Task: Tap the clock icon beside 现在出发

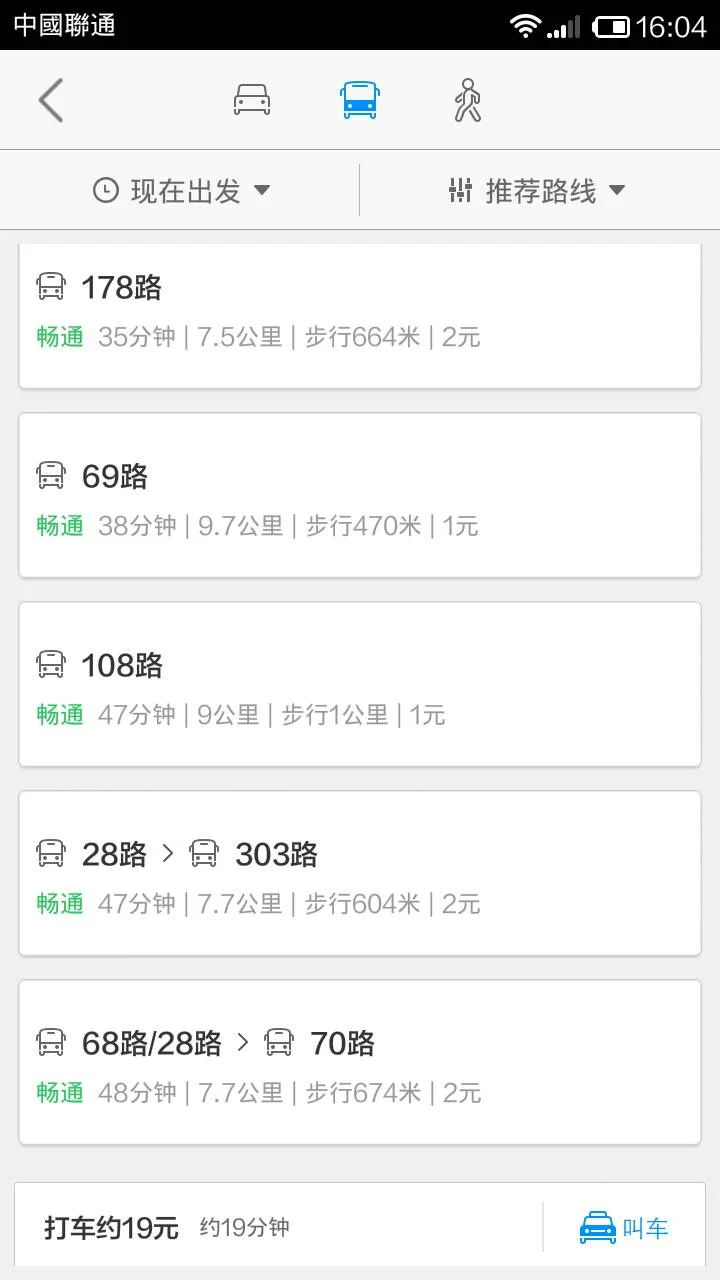Action: coord(108,189)
